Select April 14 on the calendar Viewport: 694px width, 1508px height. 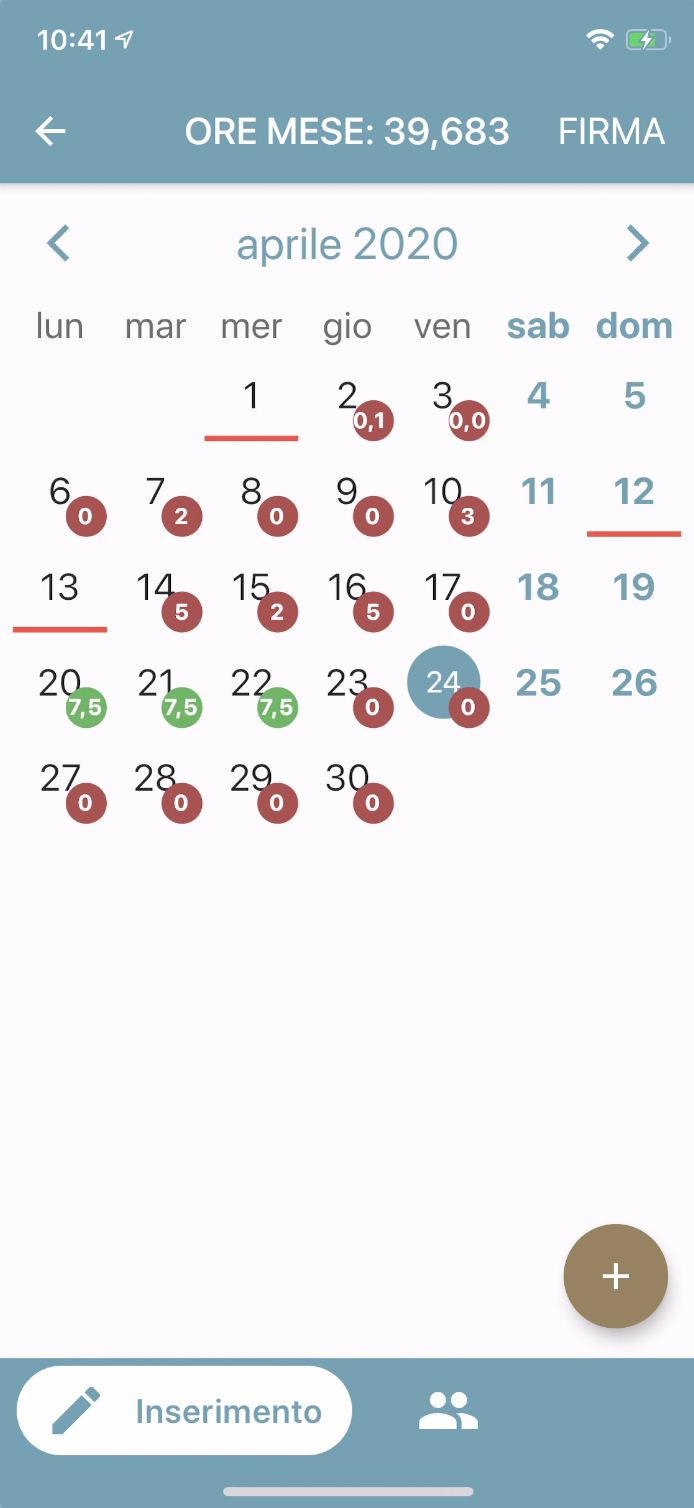pyautogui.click(x=157, y=589)
